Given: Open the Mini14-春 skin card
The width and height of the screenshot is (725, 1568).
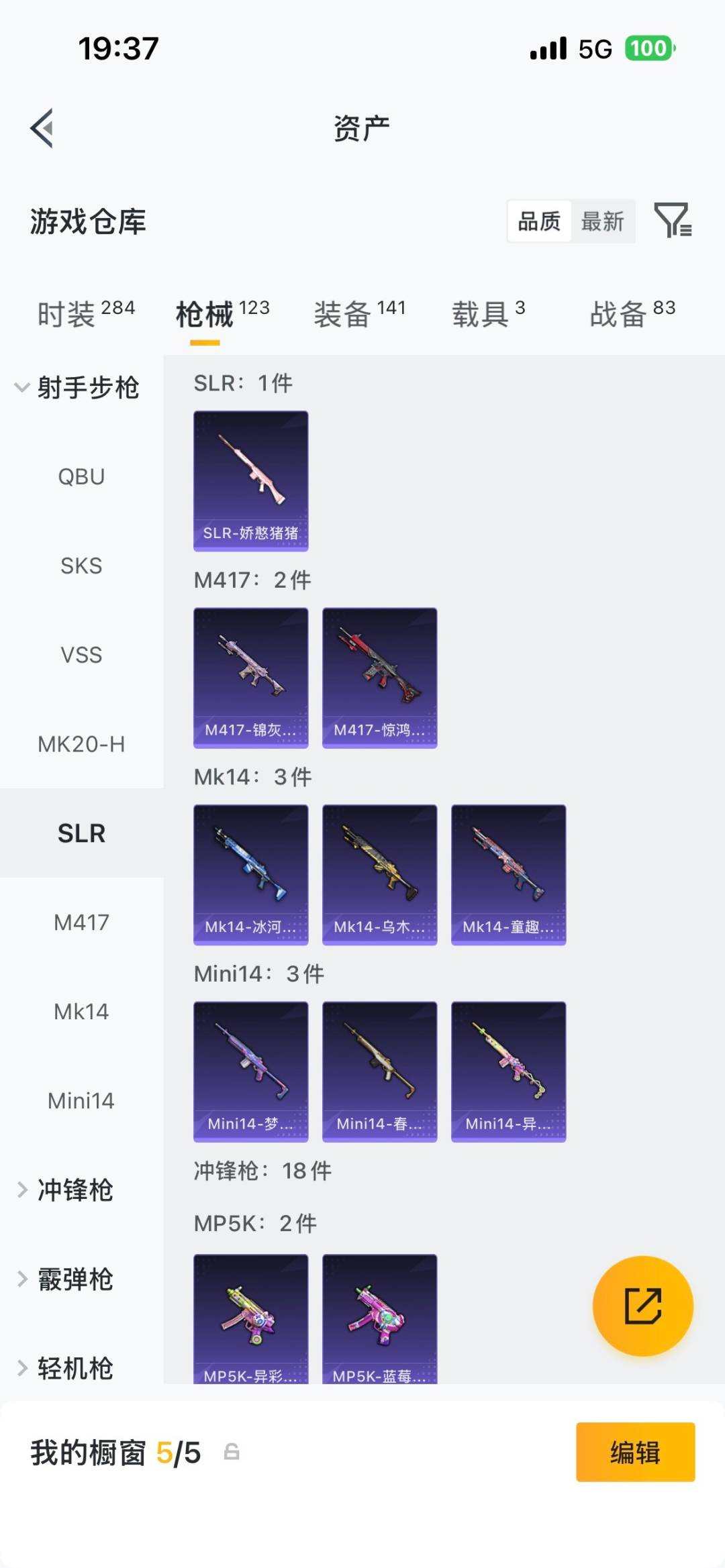Looking at the screenshot, I should [380, 1072].
